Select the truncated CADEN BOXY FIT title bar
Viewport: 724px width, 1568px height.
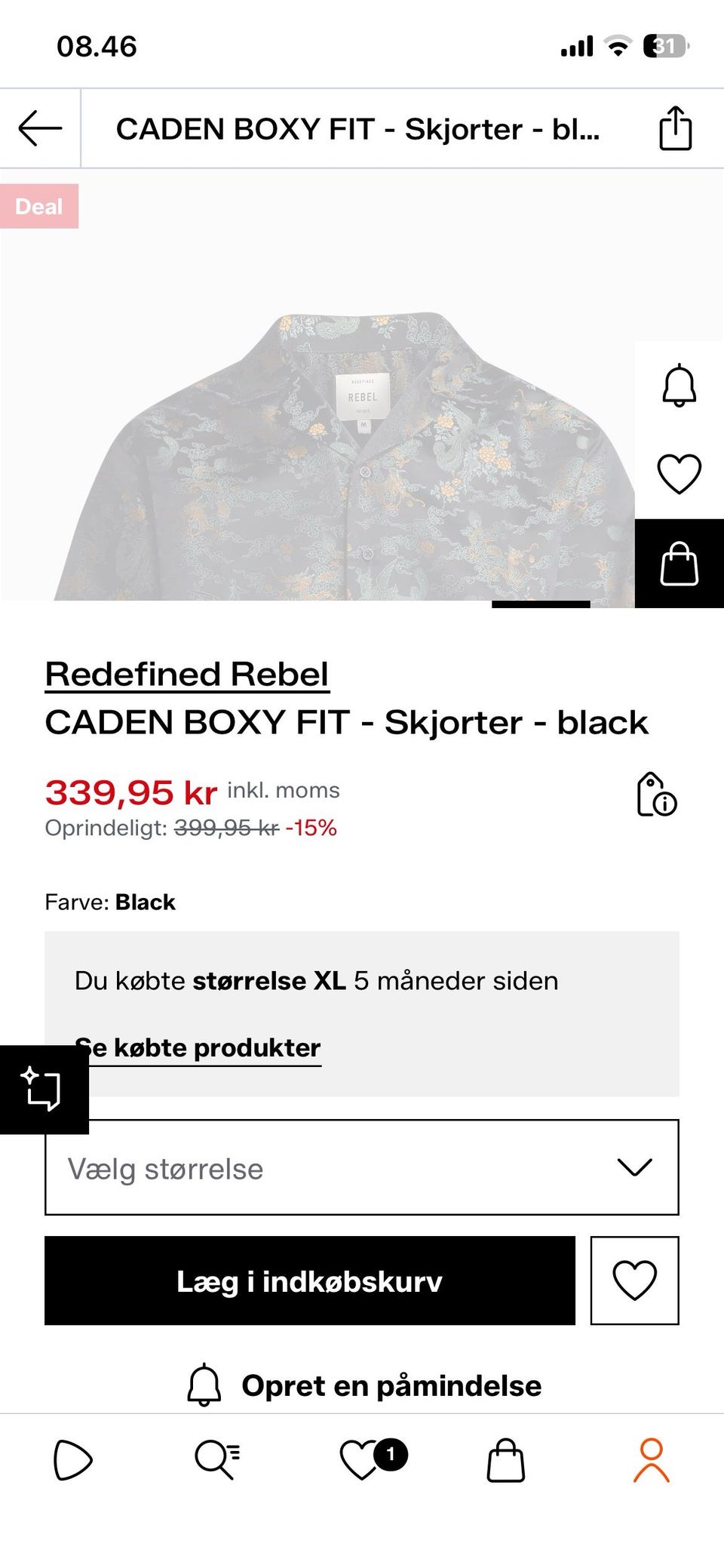click(x=358, y=128)
